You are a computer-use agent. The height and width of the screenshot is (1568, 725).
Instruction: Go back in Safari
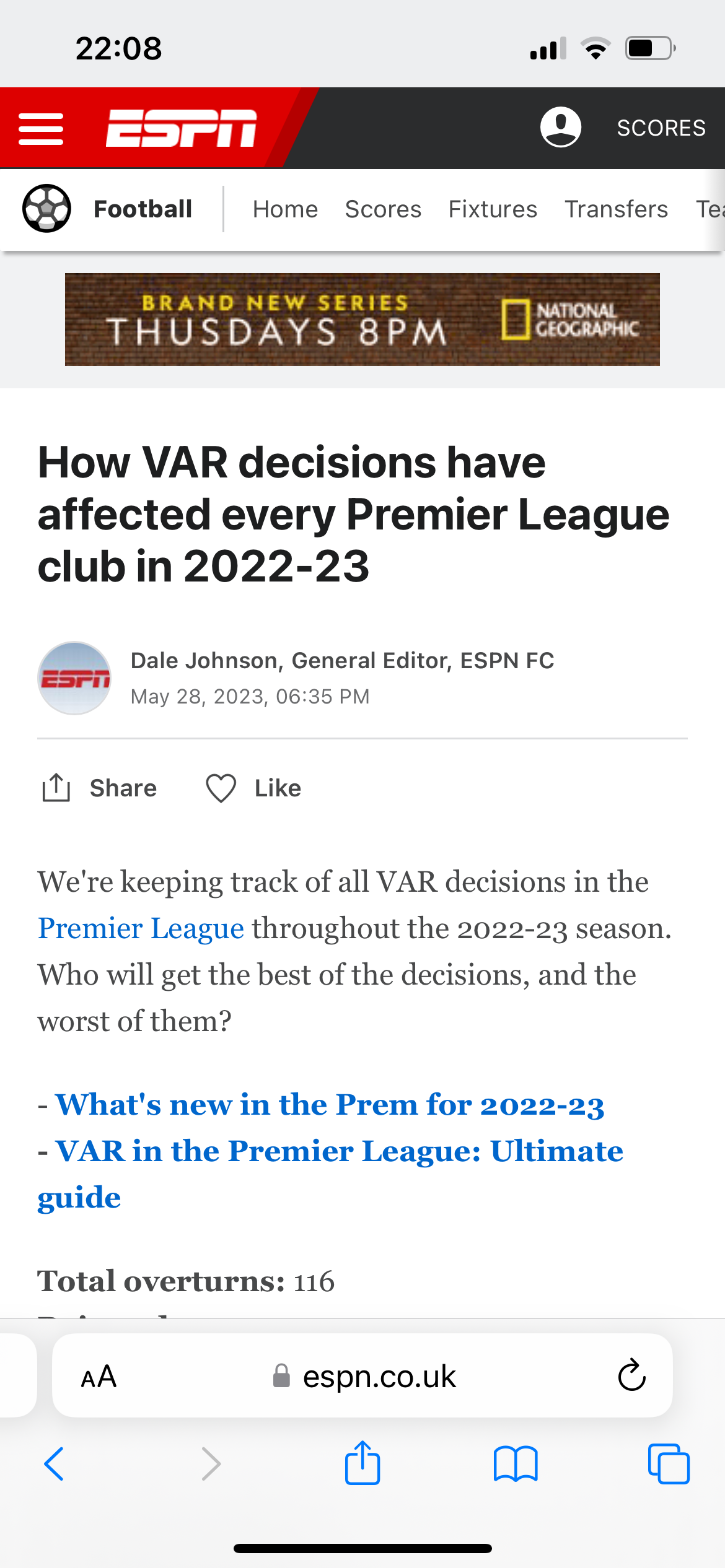54,1464
